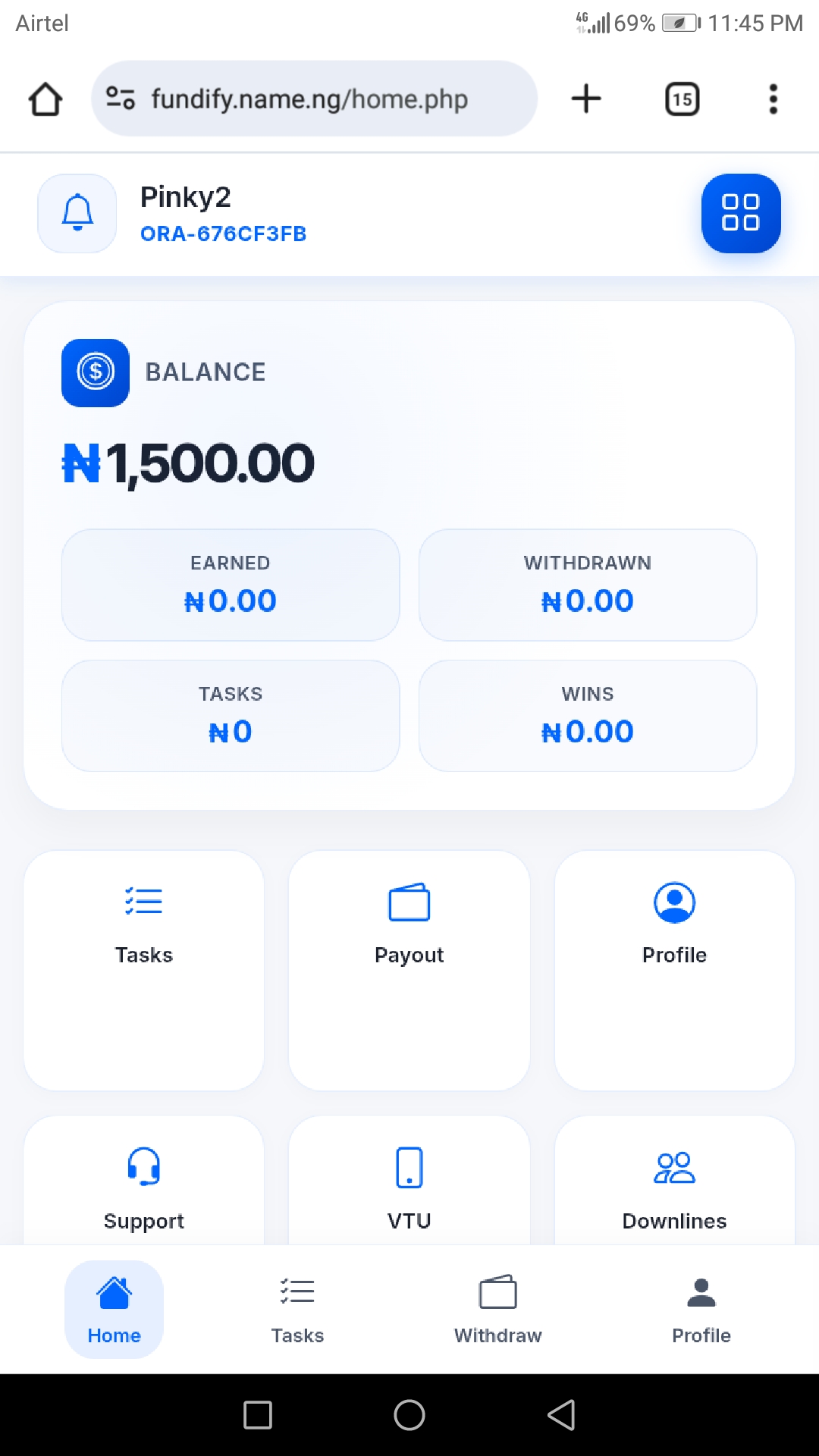Open the notifications bell
Viewport: 819px width, 1456px height.
[77, 213]
